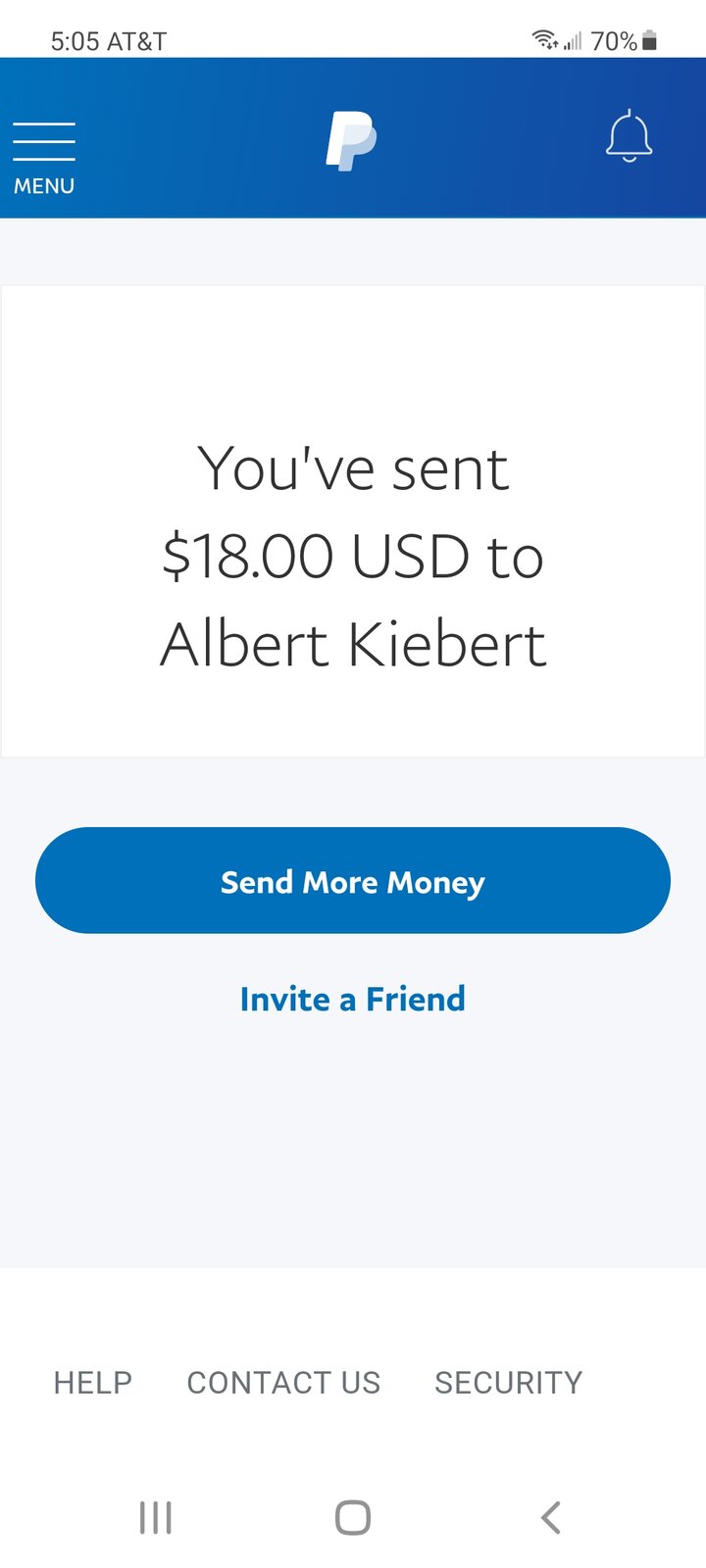Go back using system back button
The height and width of the screenshot is (1568, 706).
click(x=550, y=1517)
